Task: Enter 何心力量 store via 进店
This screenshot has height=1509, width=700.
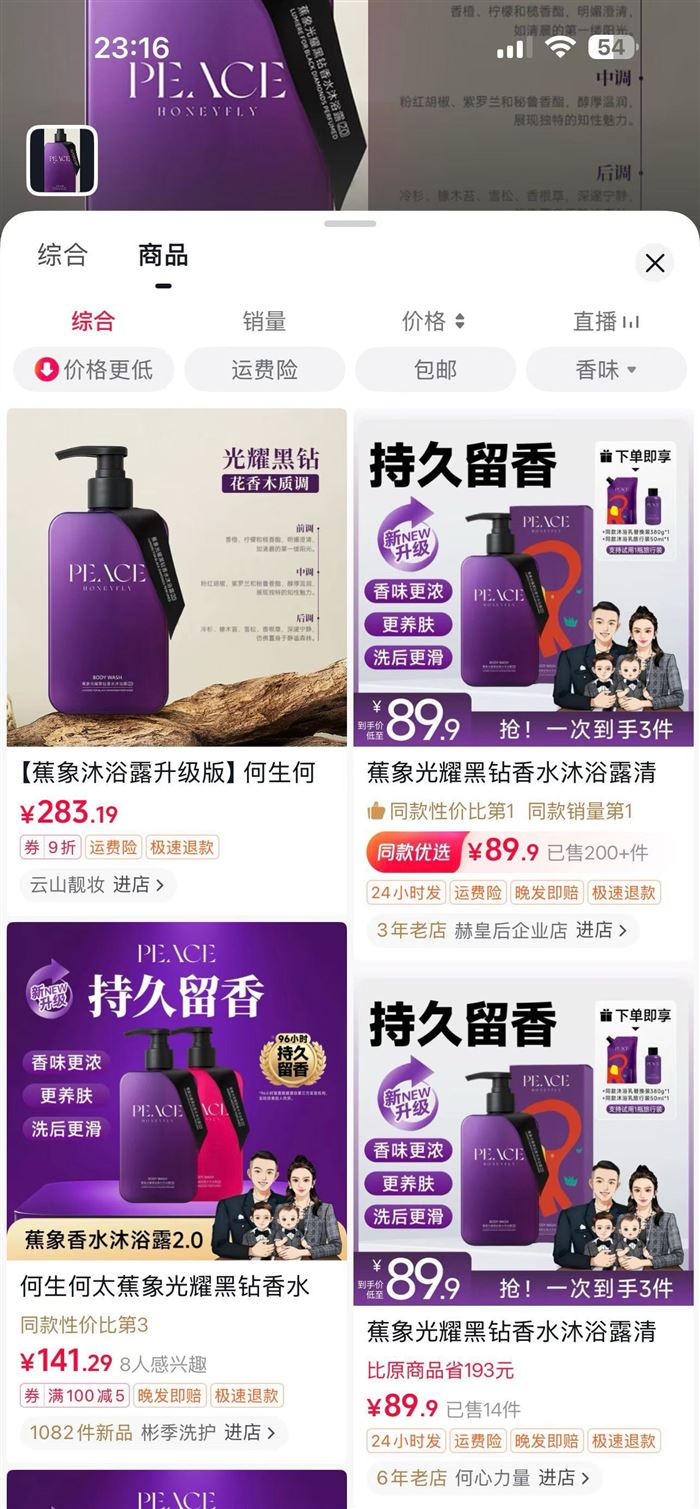Action: coord(566,1477)
